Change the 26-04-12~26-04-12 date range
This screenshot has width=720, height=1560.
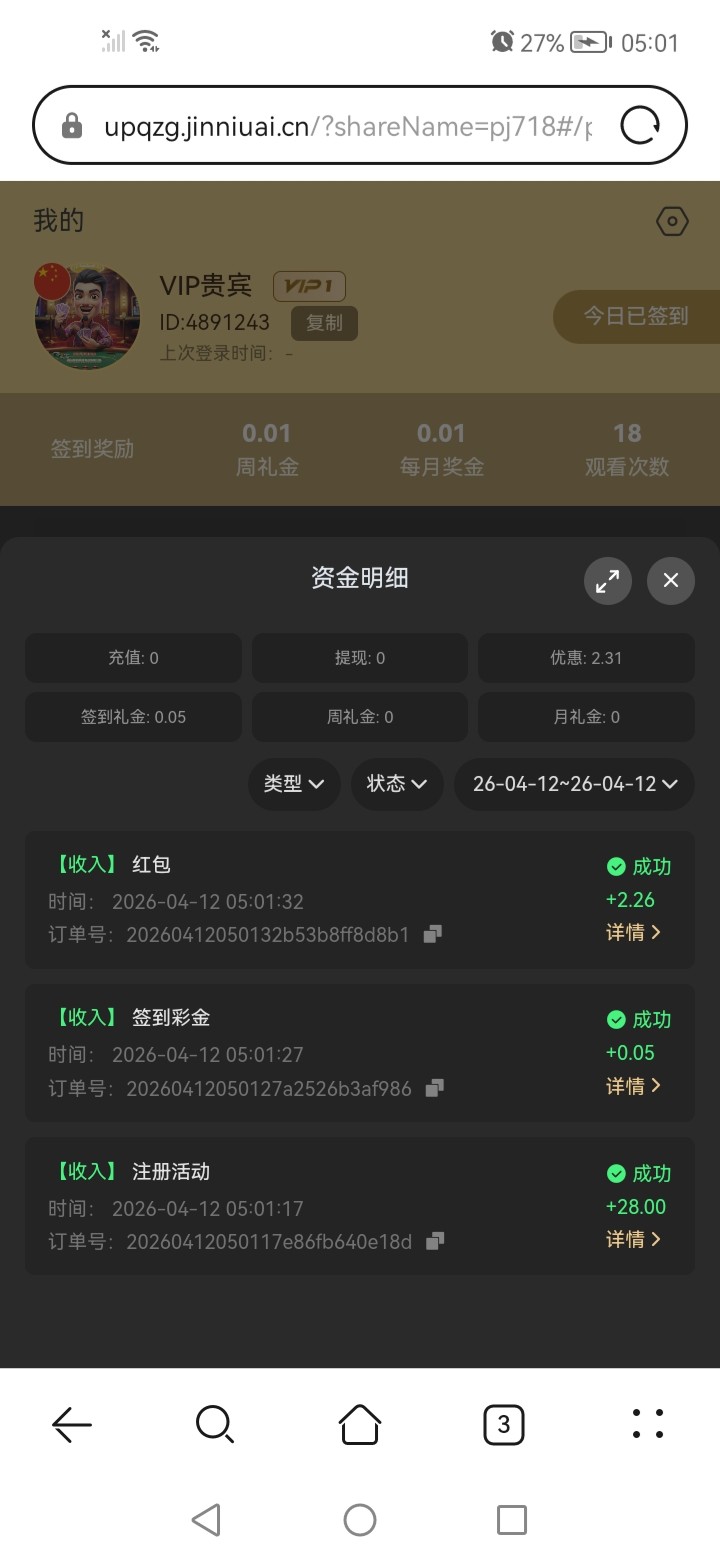[x=575, y=784]
